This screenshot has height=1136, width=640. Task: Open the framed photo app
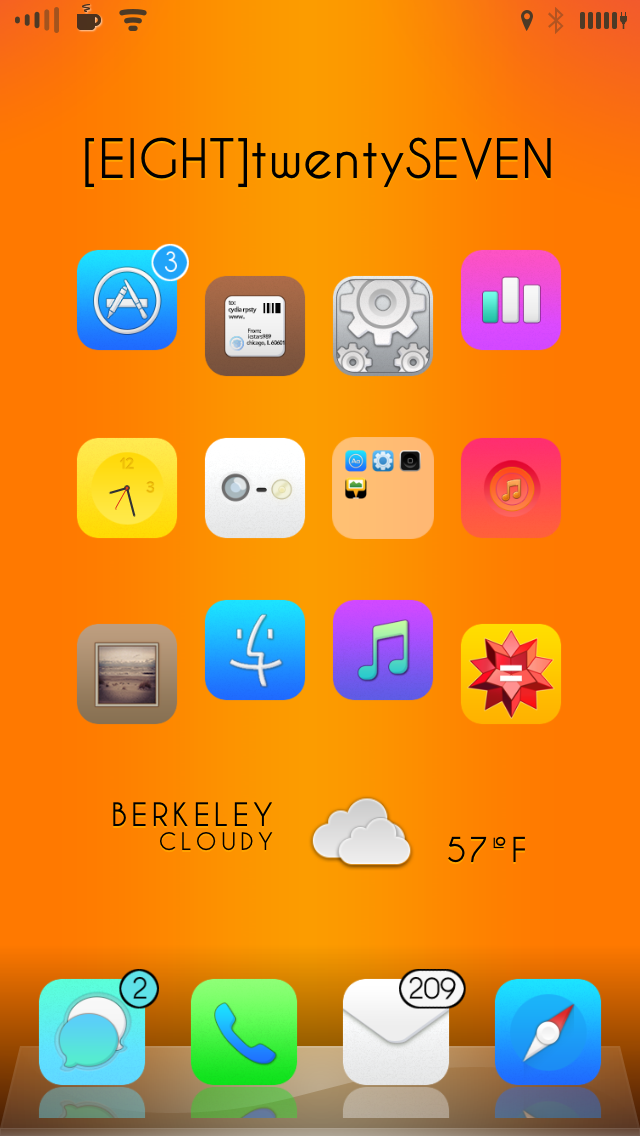point(127,674)
